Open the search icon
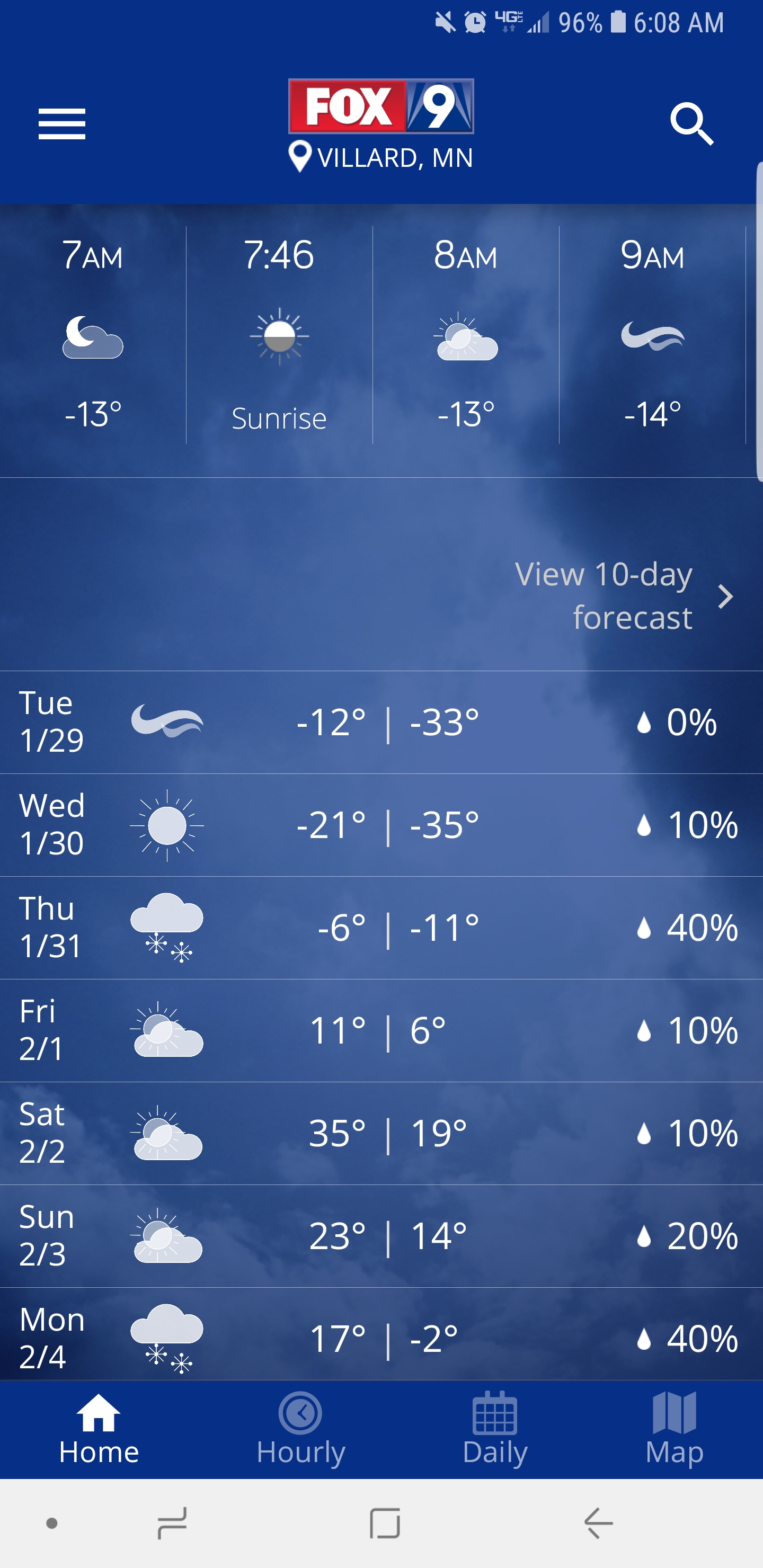Screen dimensions: 763x1568 coord(692,124)
